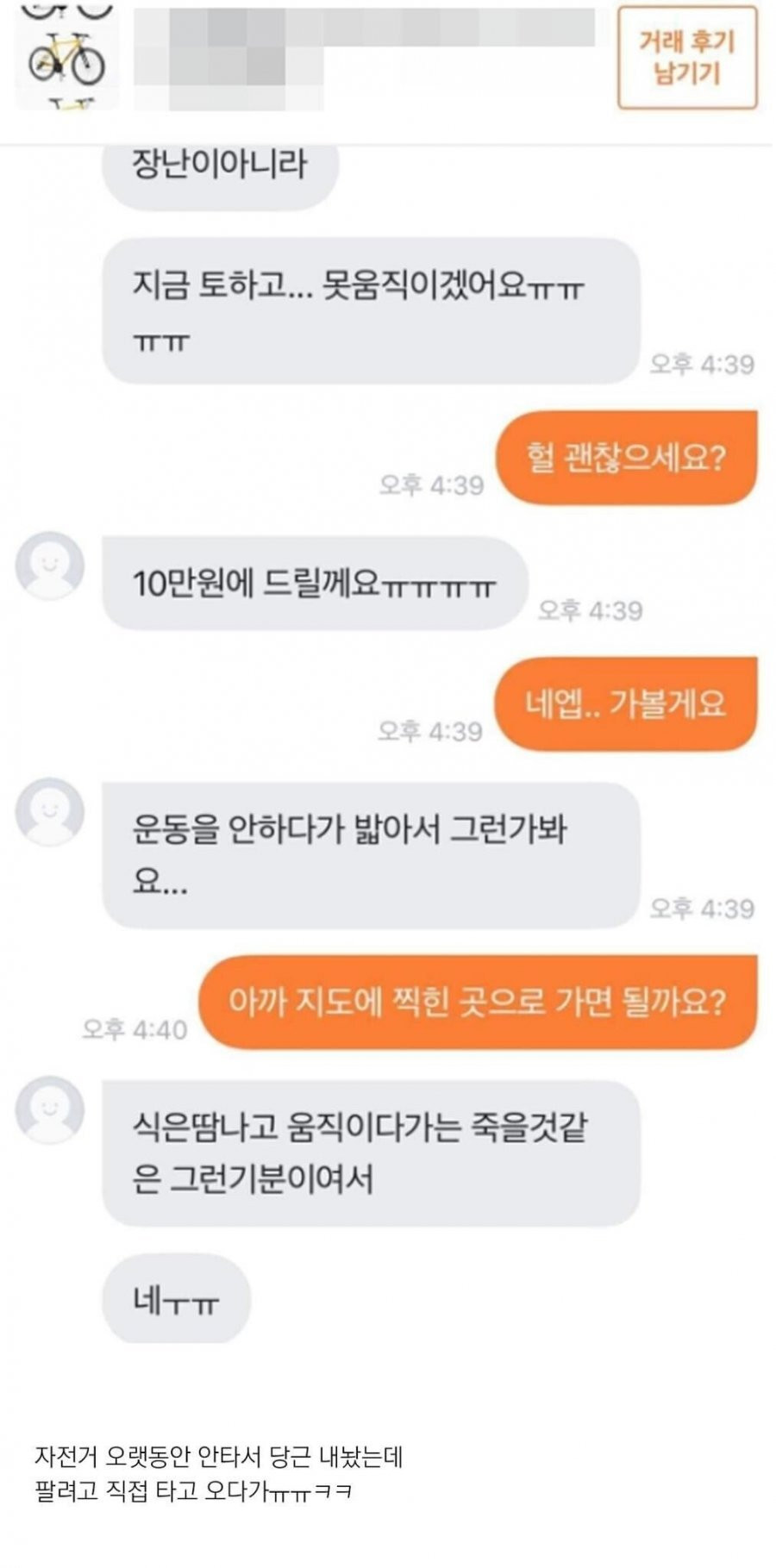View profile avatar beside the 10만원에 드릴께요 message
This screenshot has height=1568, width=776.
[x=50, y=565]
